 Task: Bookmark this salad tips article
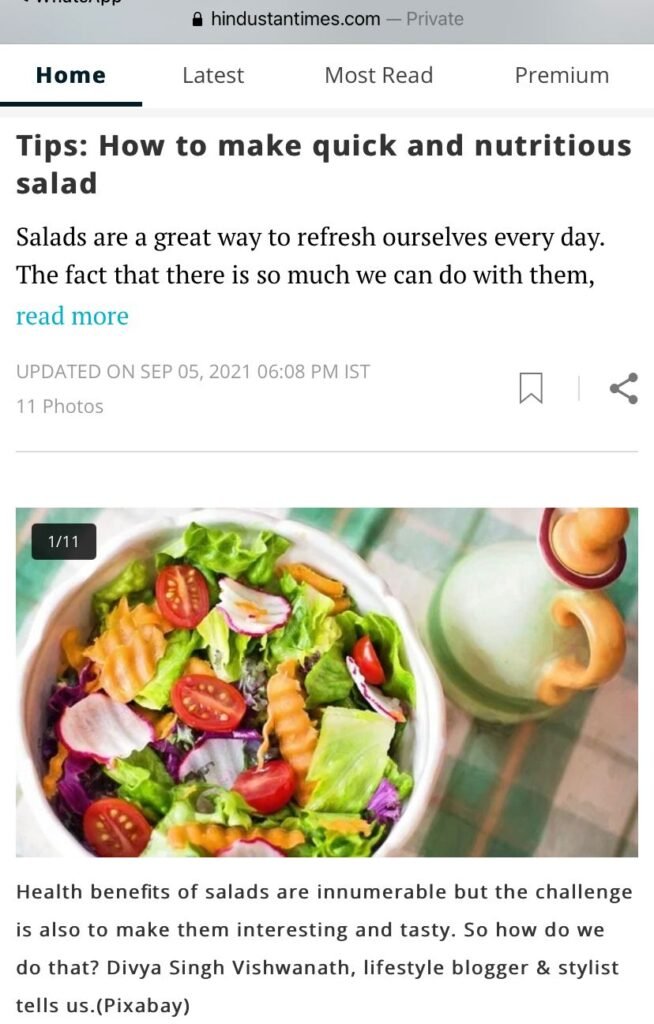(531, 388)
